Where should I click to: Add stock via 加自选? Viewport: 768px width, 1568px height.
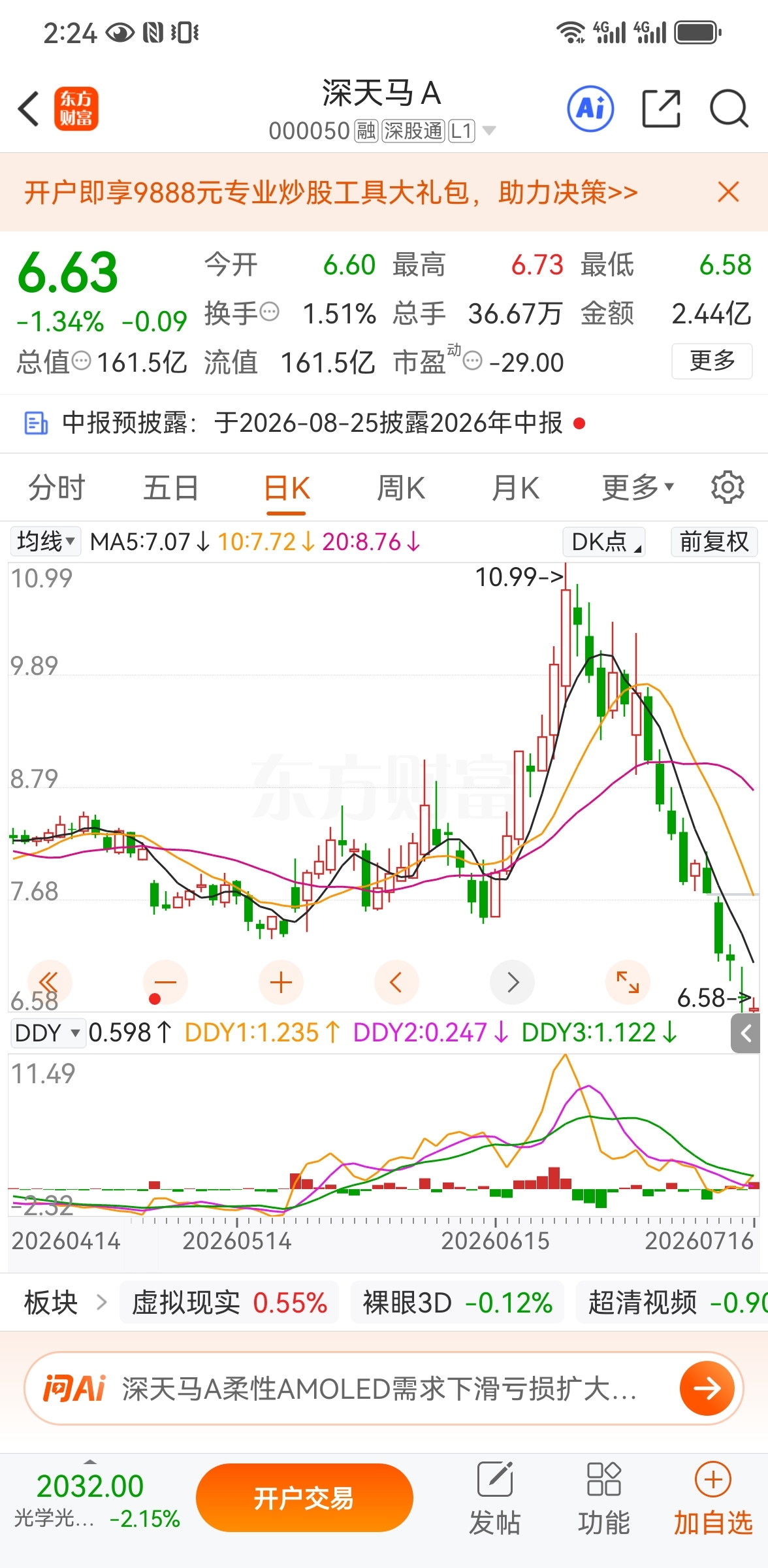coord(713,1498)
